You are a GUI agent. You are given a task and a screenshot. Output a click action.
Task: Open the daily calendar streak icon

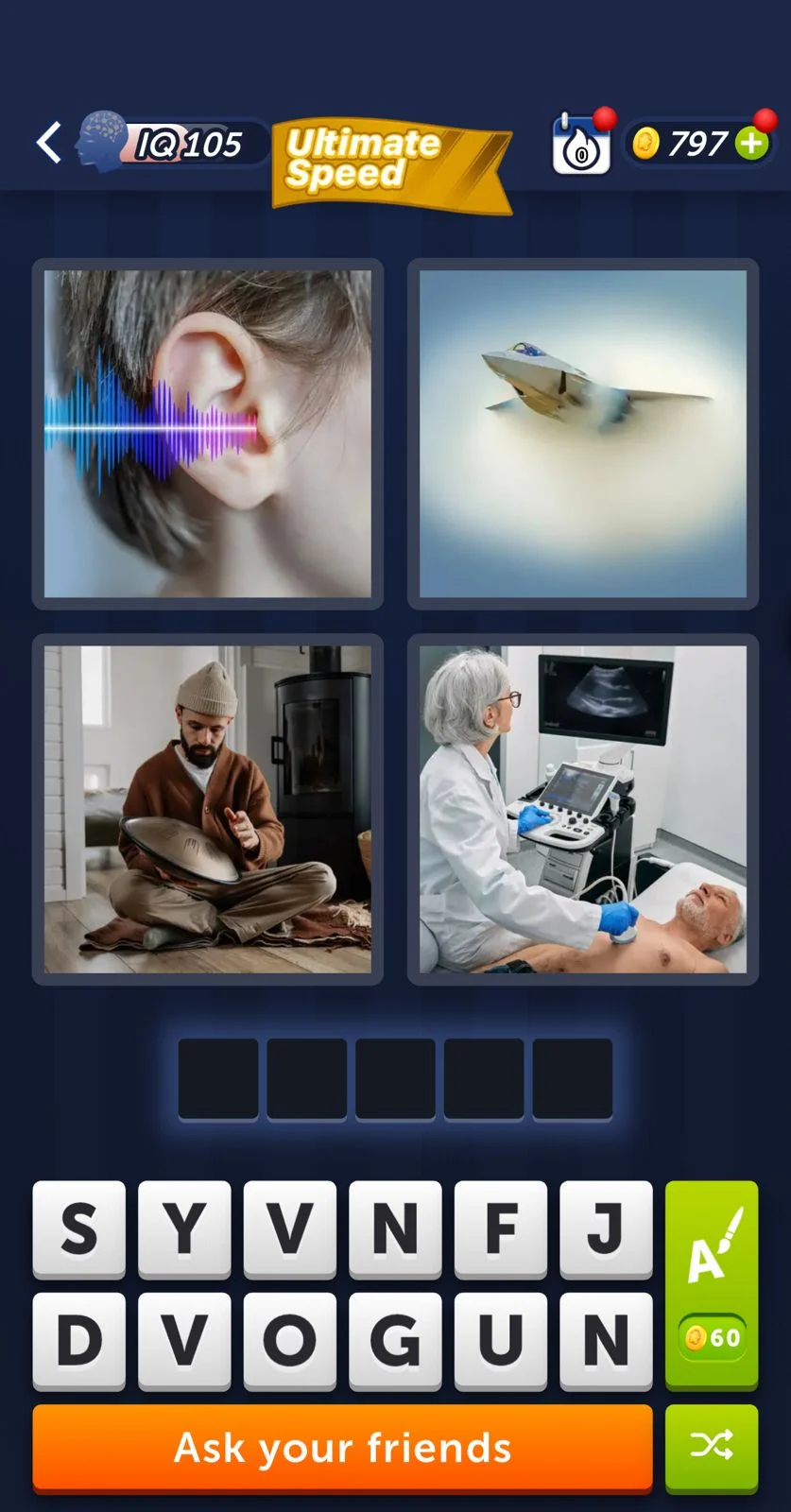click(580, 146)
